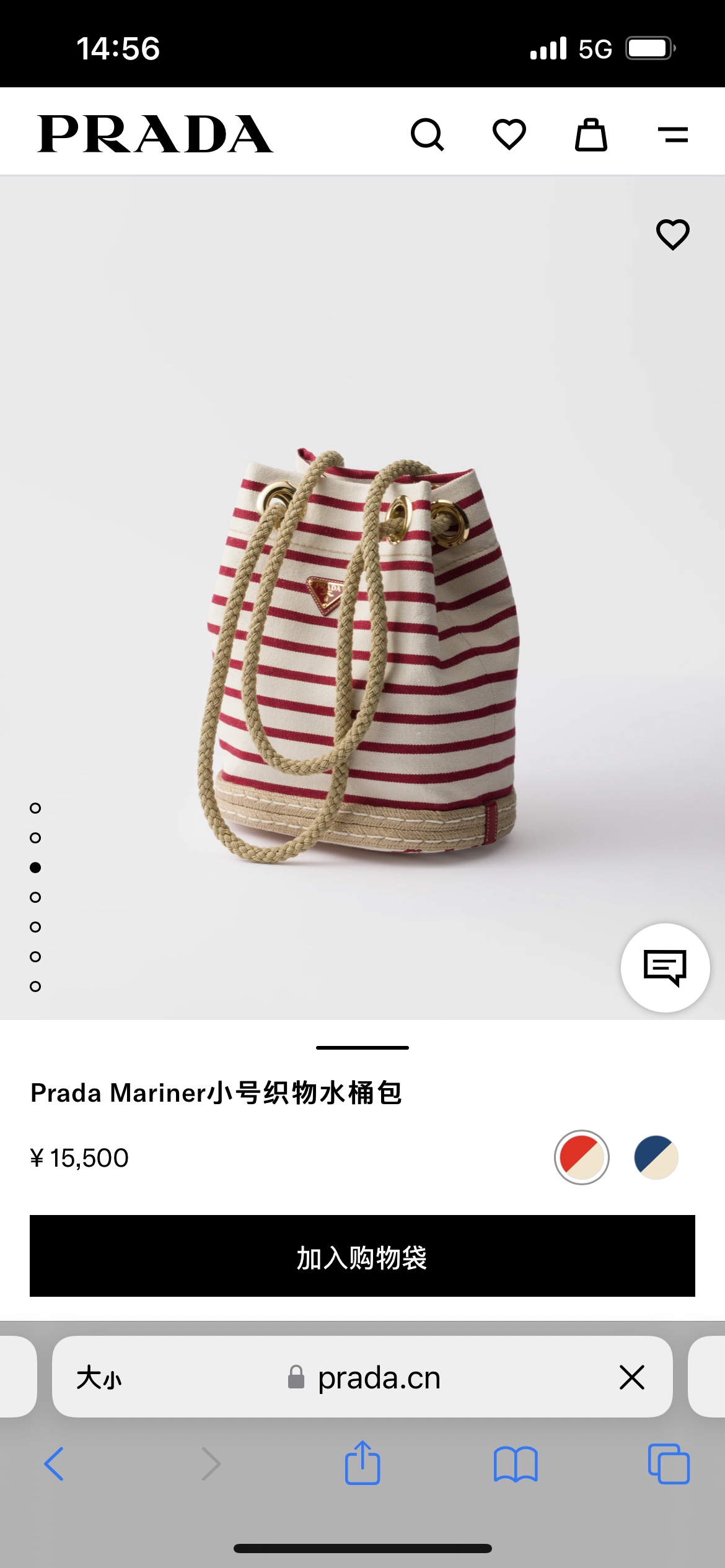Jump to the last product image dot
The image size is (725, 1568).
(35, 987)
